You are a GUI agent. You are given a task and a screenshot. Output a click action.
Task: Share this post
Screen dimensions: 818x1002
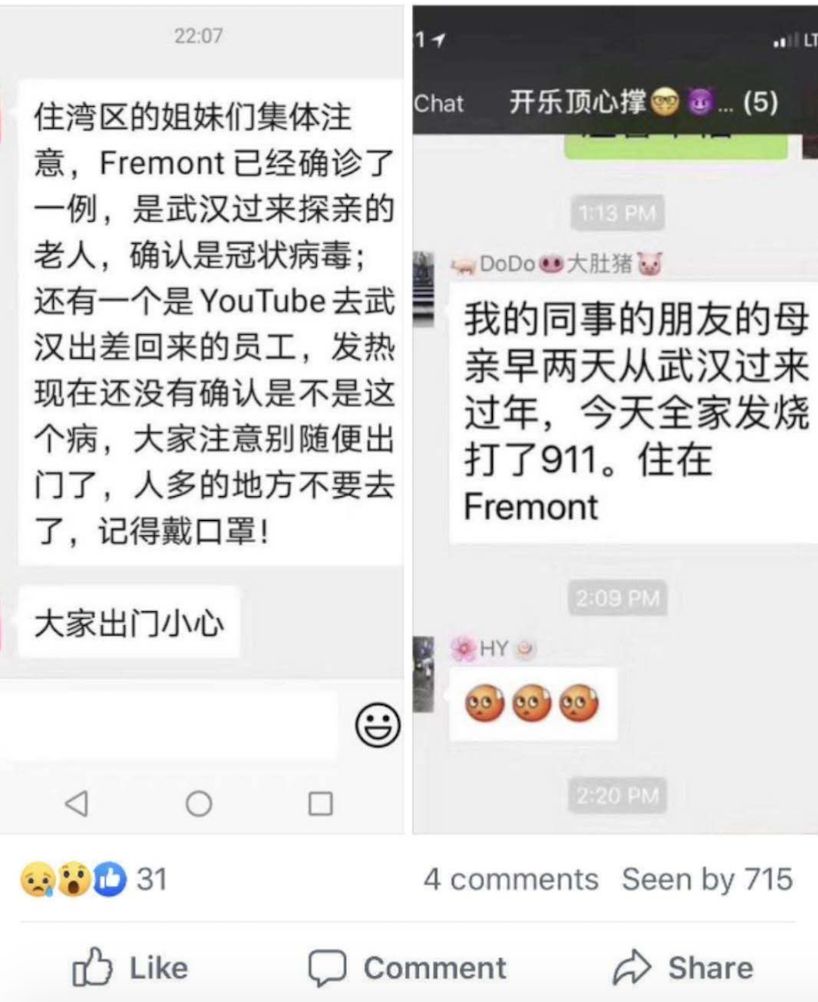(x=685, y=967)
